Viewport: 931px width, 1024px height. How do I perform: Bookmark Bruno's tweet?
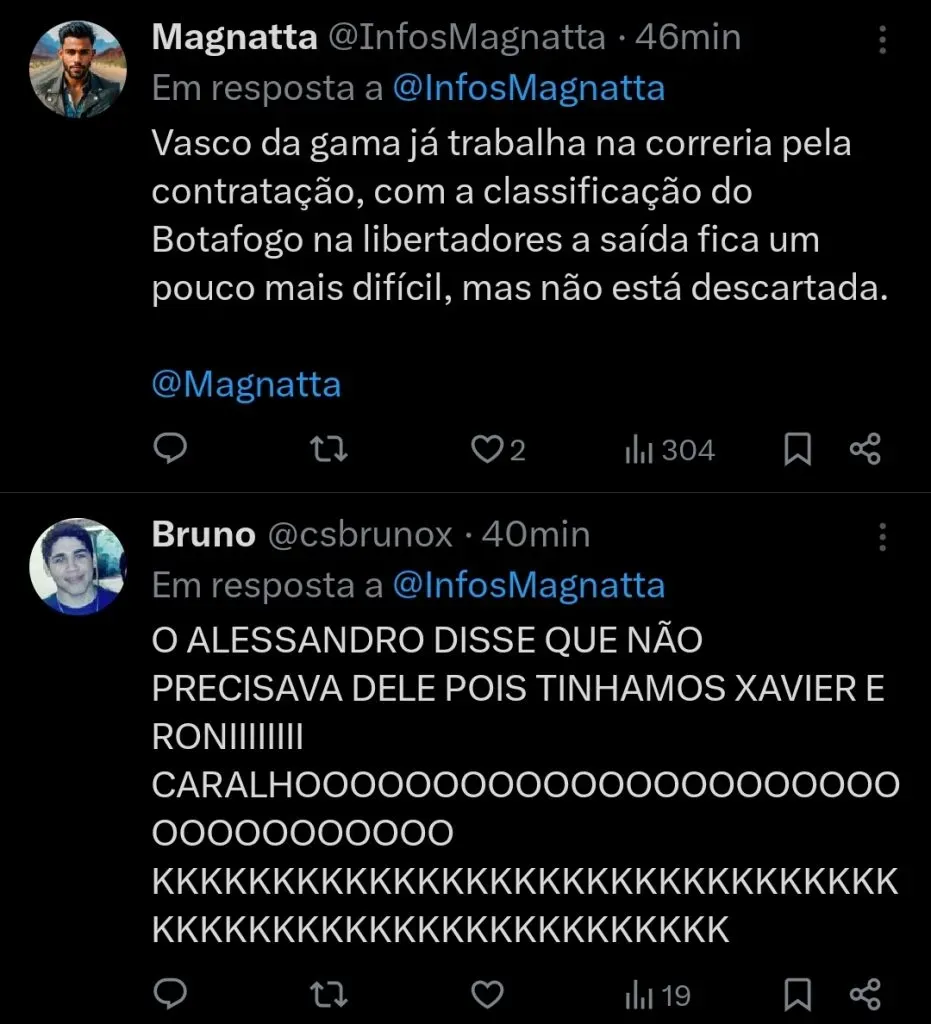(797, 995)
